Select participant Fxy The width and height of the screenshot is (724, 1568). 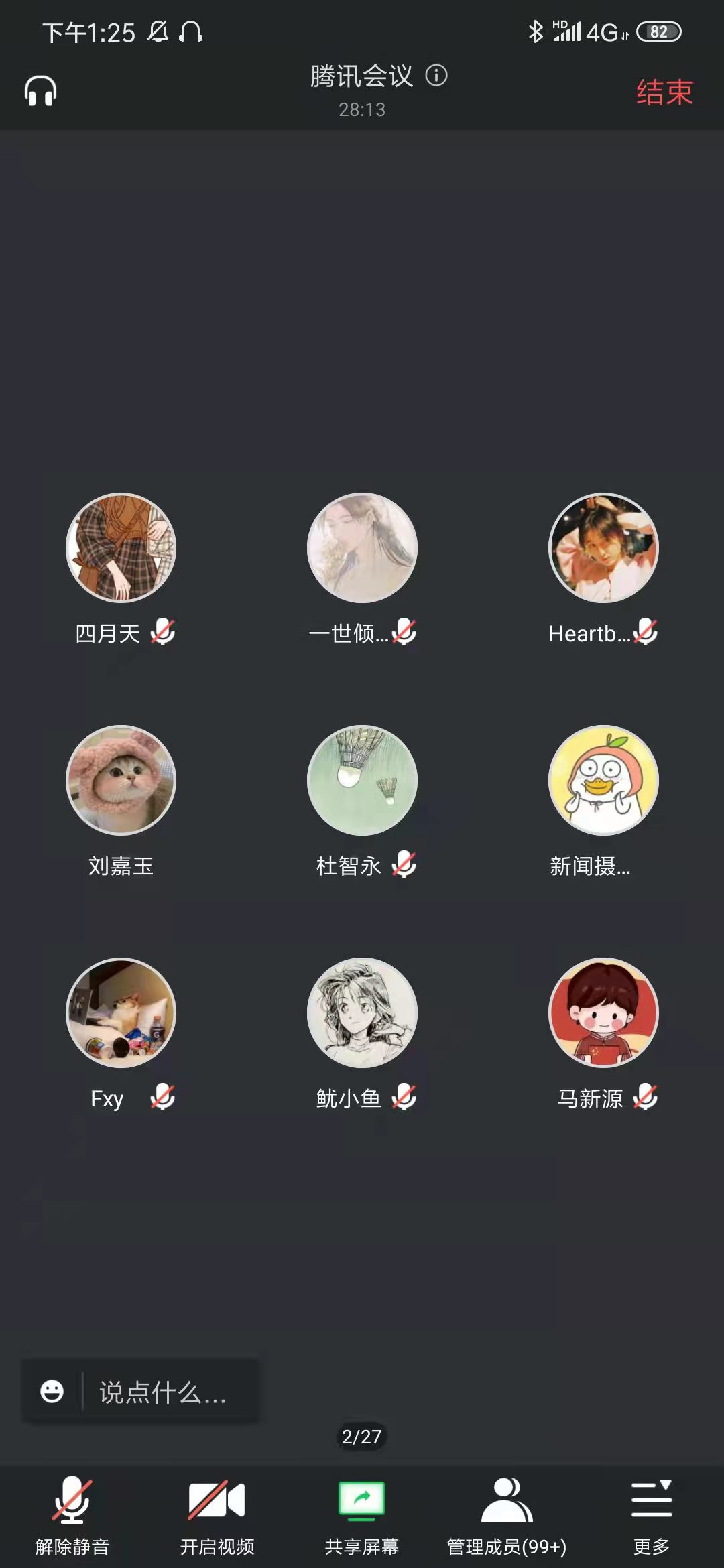(121, 1012)
